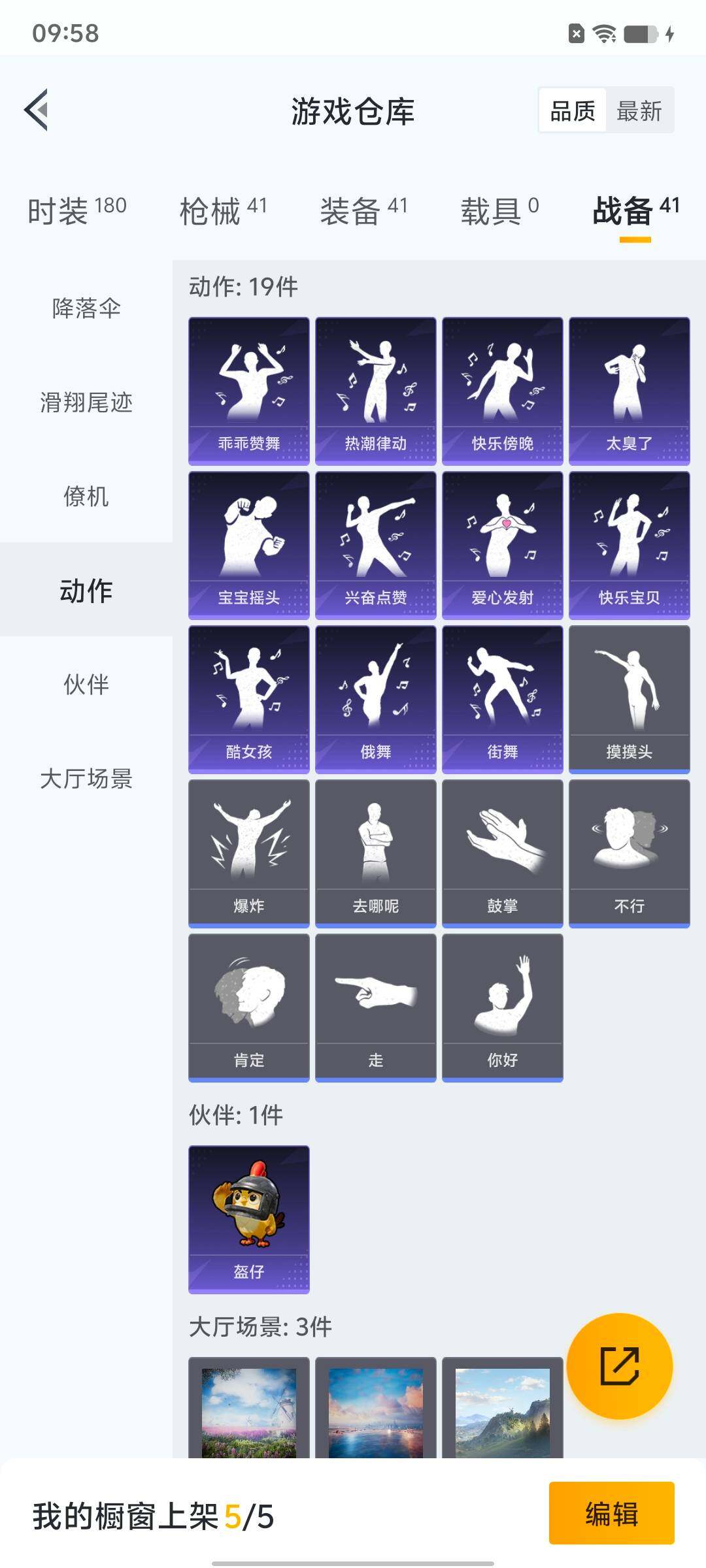Viewport: 706px width, 1568px height.
Task: Open the 乖乖赞舞 emote
Action: click(248, 391)
